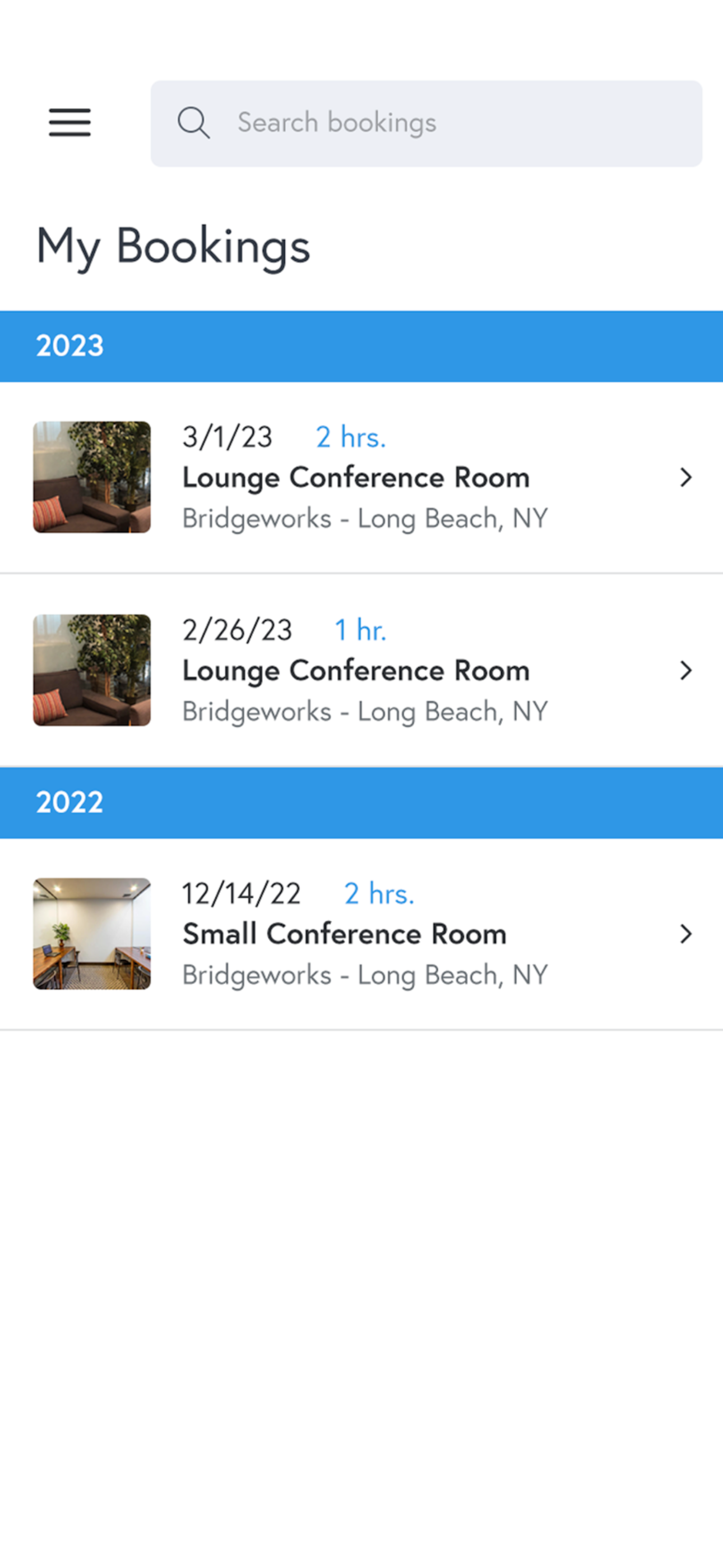Click the thumbnail of the 2/26/23 booking
723x1568 pixels.
[91, 670]
